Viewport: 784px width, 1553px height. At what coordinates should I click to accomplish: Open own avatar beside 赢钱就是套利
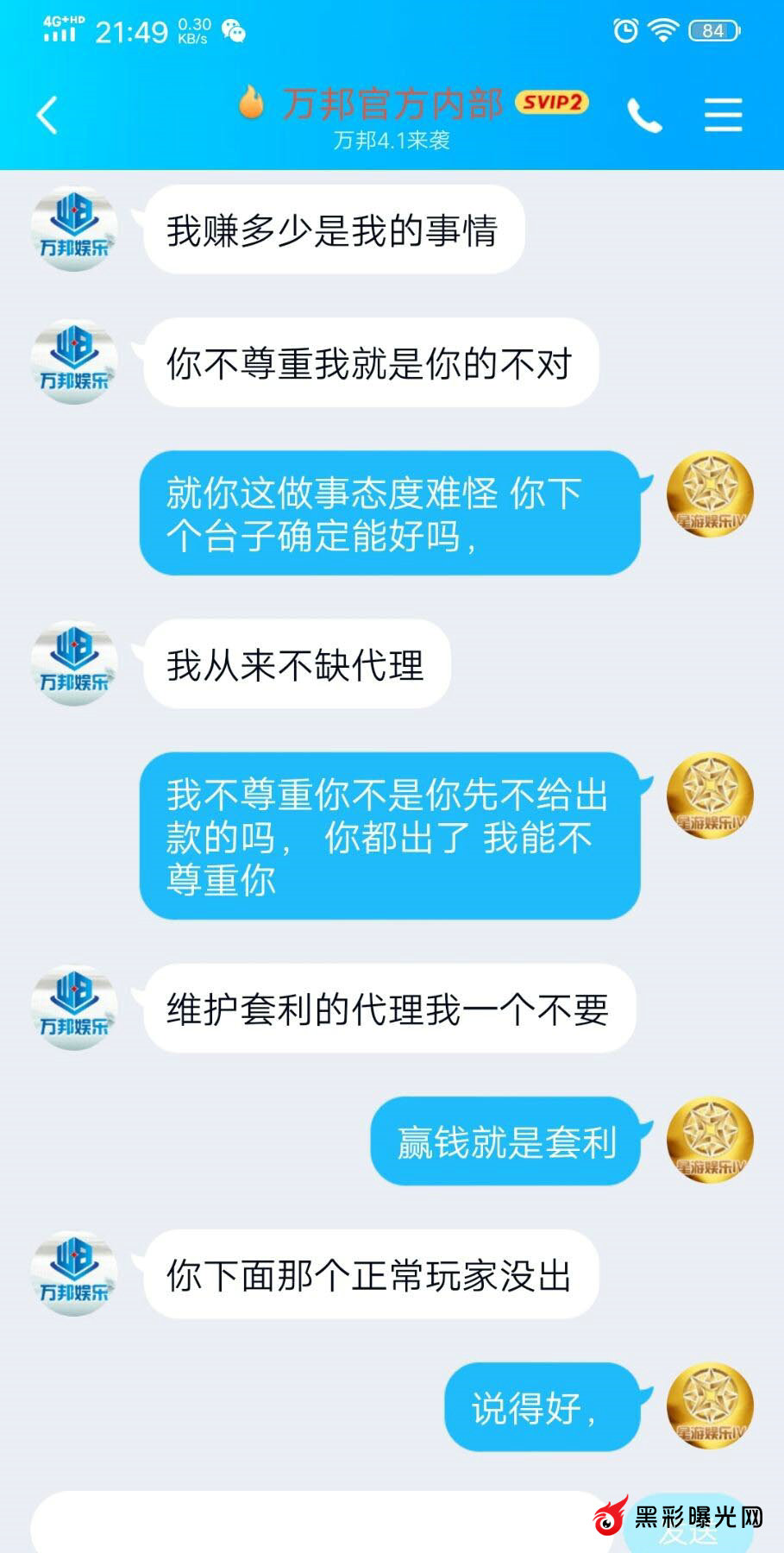tap(710, 1141)
